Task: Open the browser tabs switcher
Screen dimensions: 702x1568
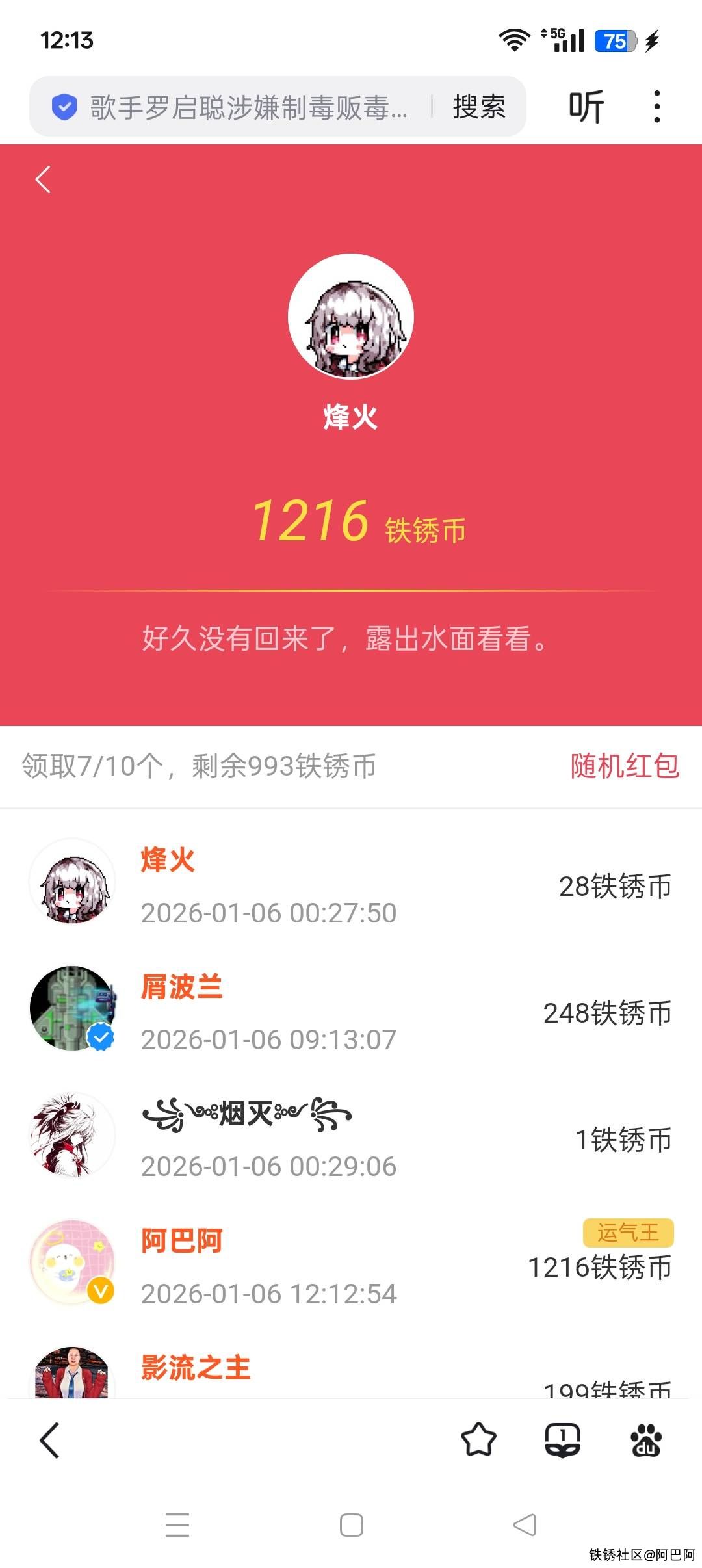Action: coord(562,1441)
